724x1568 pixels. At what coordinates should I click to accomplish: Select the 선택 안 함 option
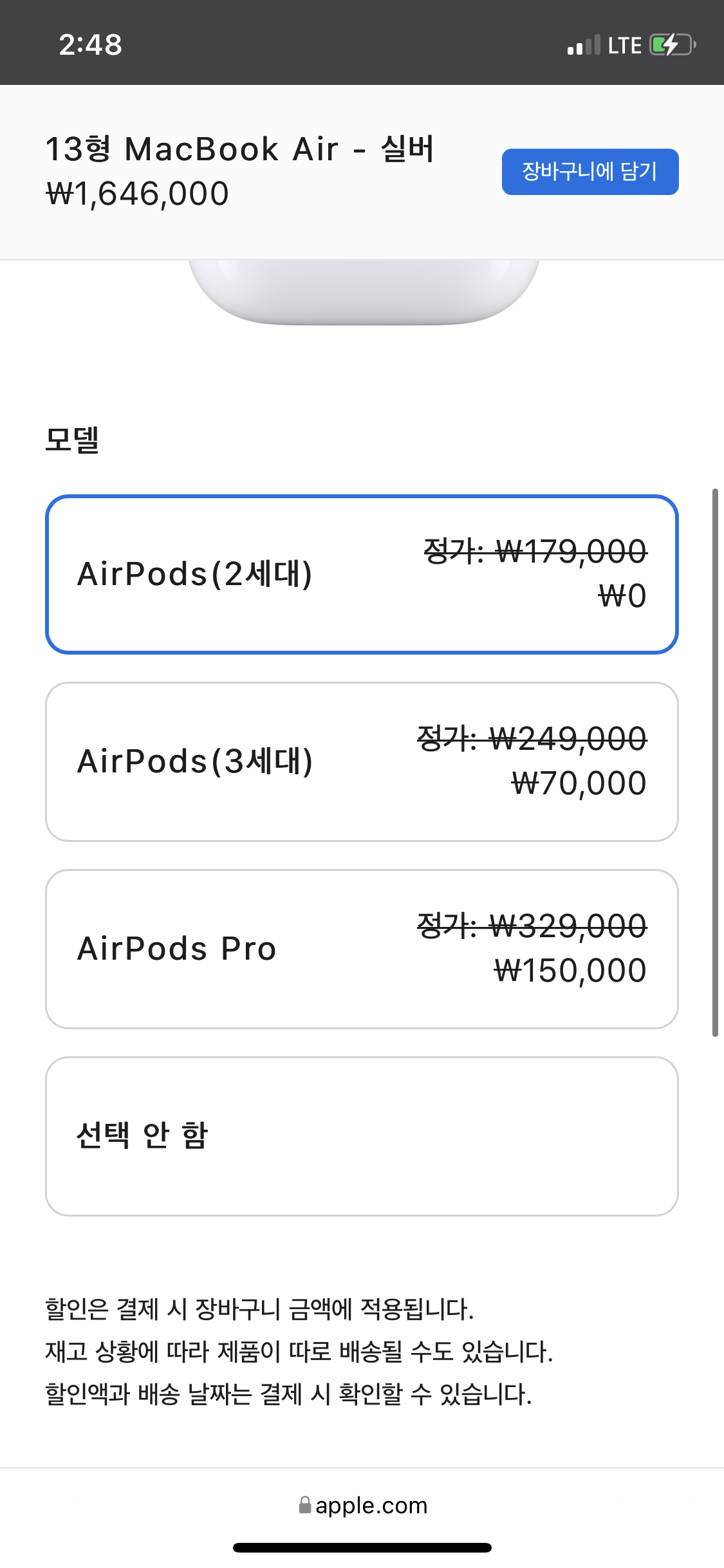pos(362,1136)
